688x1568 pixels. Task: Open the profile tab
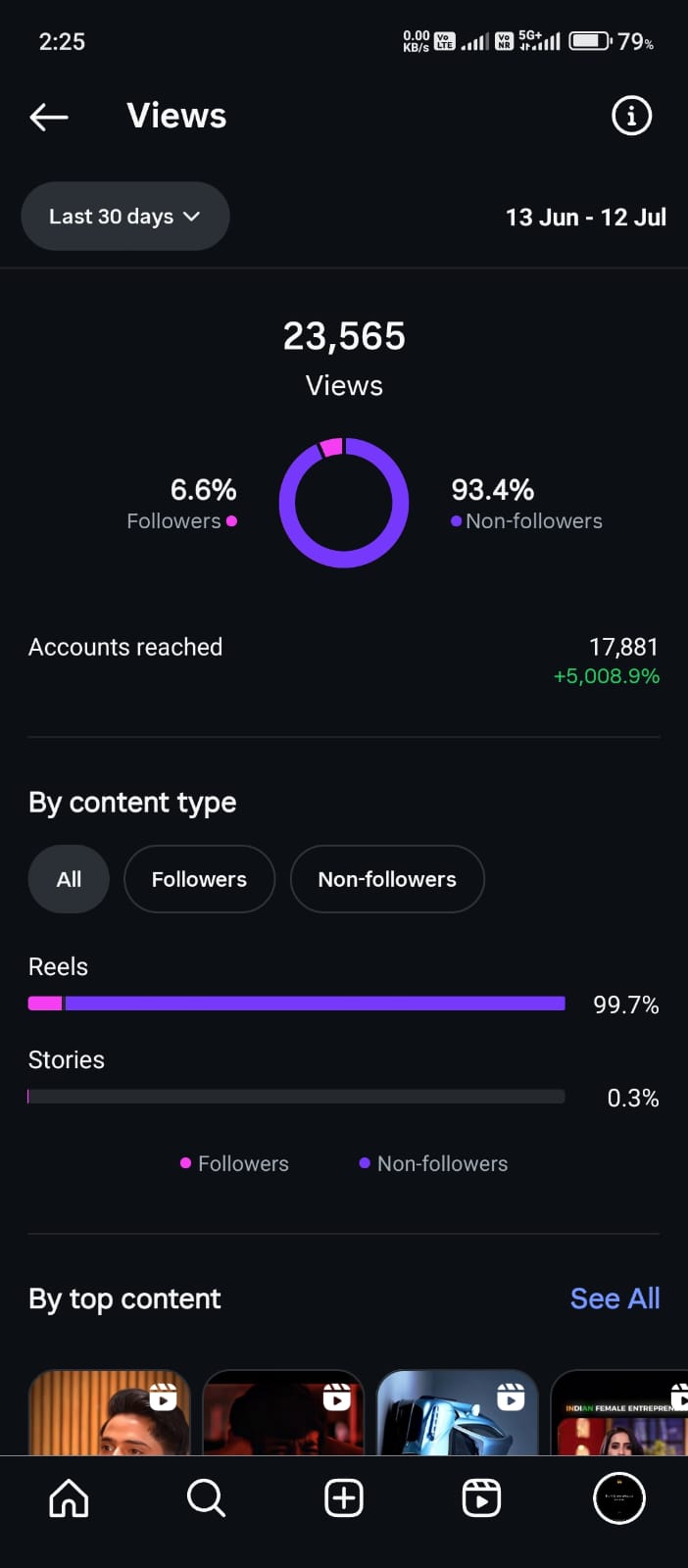619,1498
